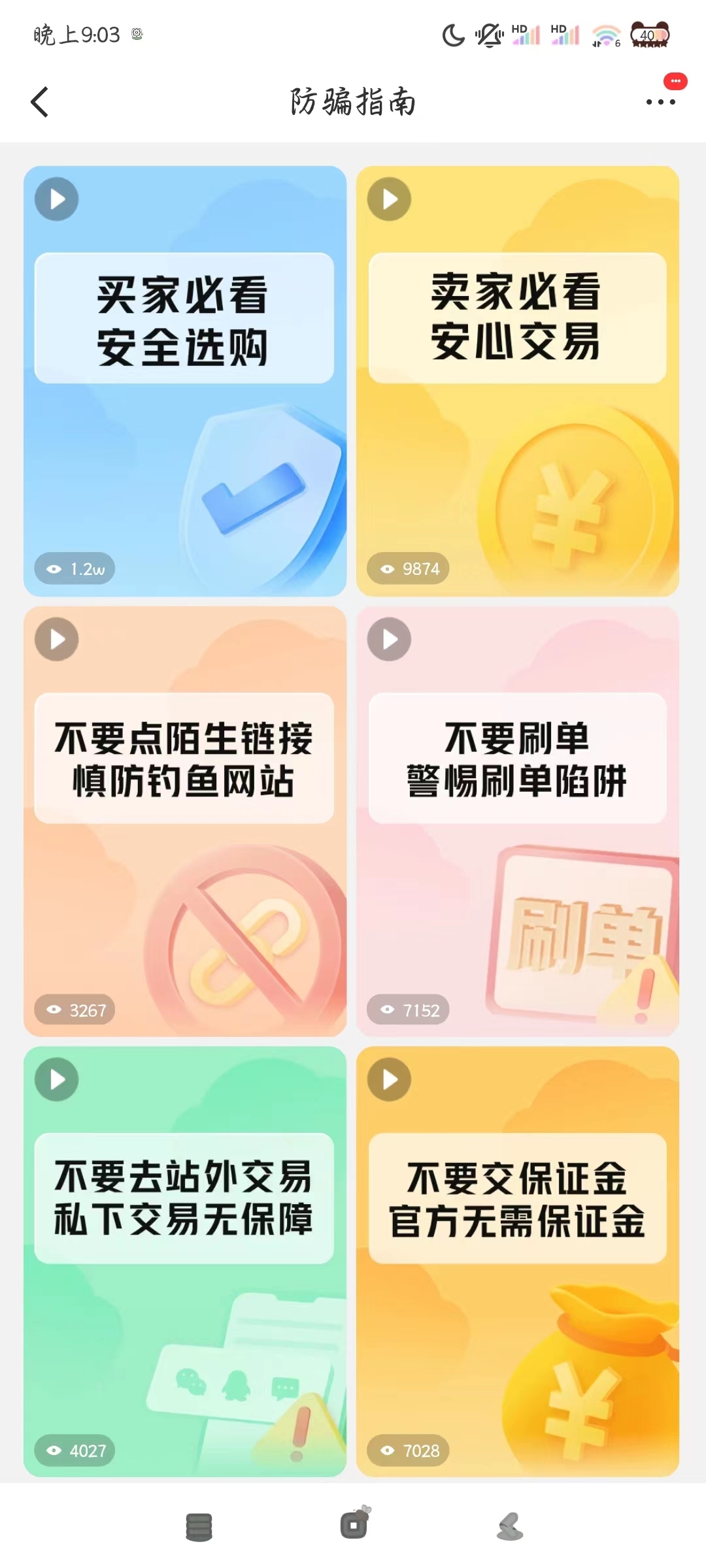Open the 买家必看 安全选购 video card

click(x=185, y=381)
